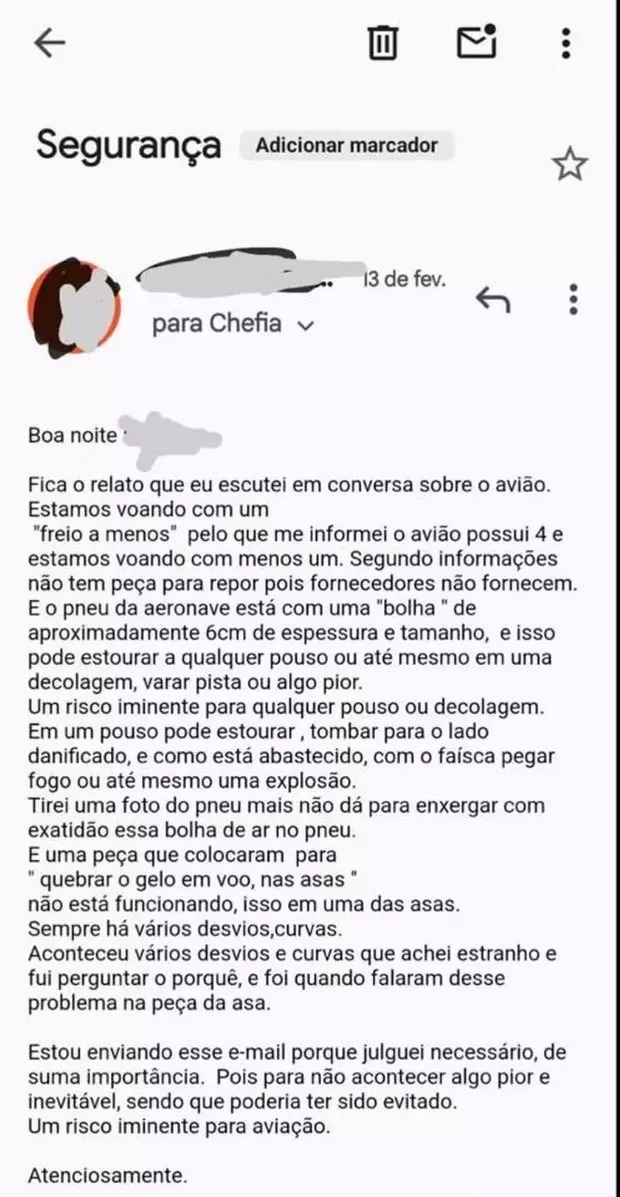The height and width of the screenshot is (1197, 620).
Task: Open the top overflow menu
Action: (x=566, y=43)
